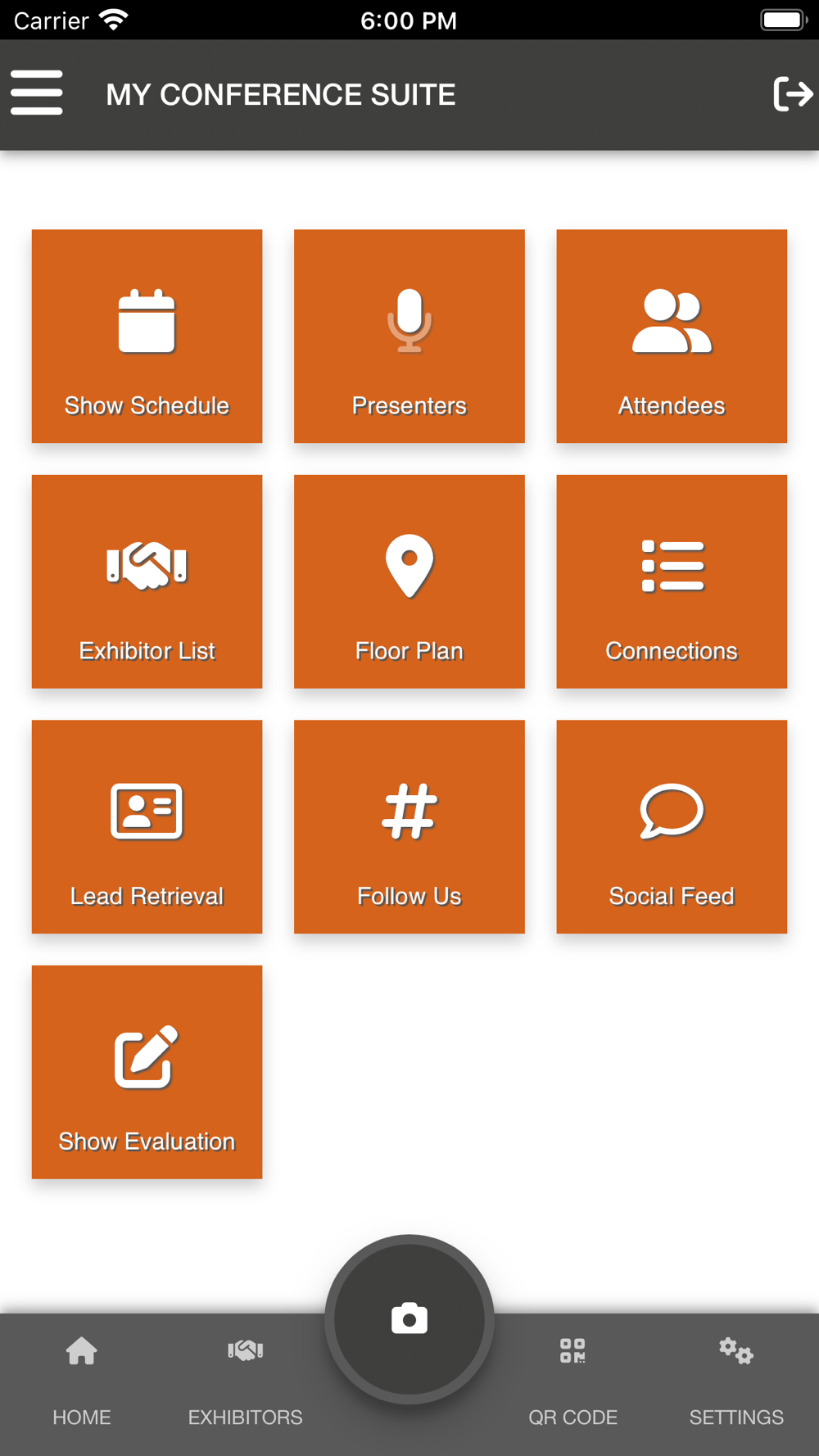Tap the logout icon in header

coord(792,93)
